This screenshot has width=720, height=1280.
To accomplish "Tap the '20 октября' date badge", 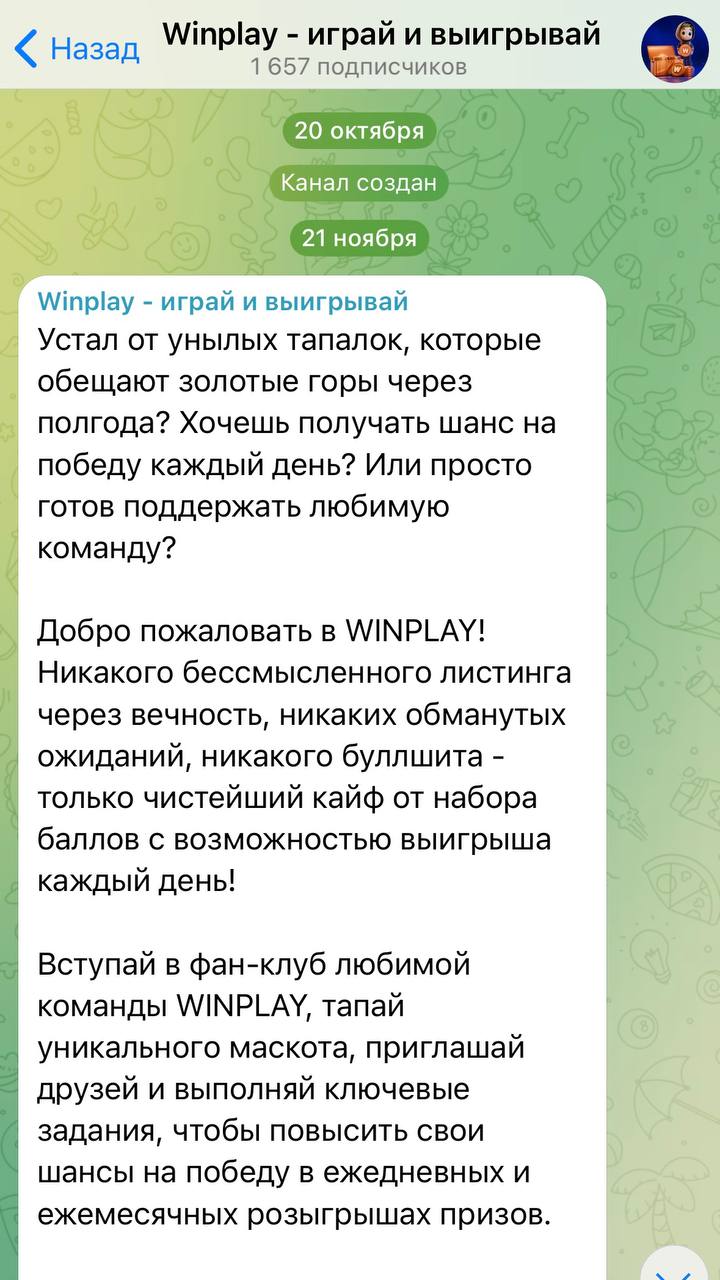I will 360,130.
